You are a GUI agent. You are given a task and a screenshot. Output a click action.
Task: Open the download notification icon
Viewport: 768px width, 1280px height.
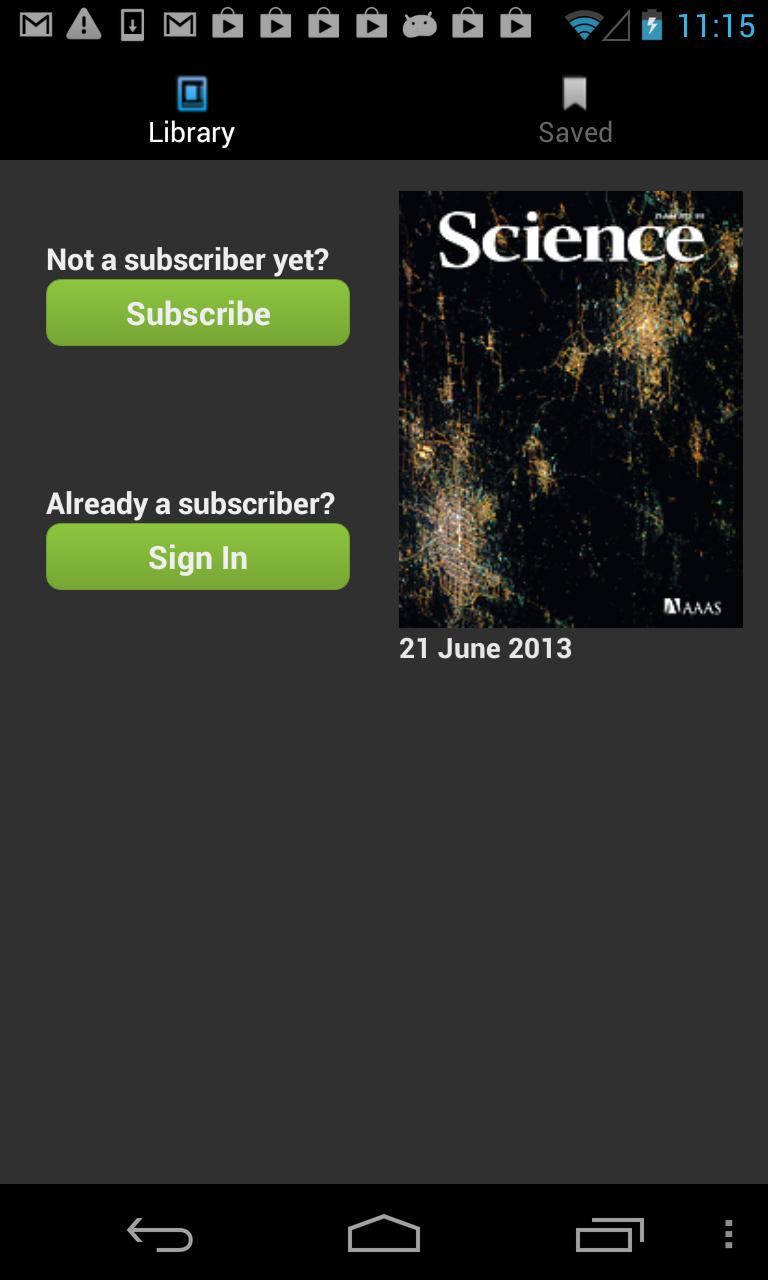click(x=132, y=23)
